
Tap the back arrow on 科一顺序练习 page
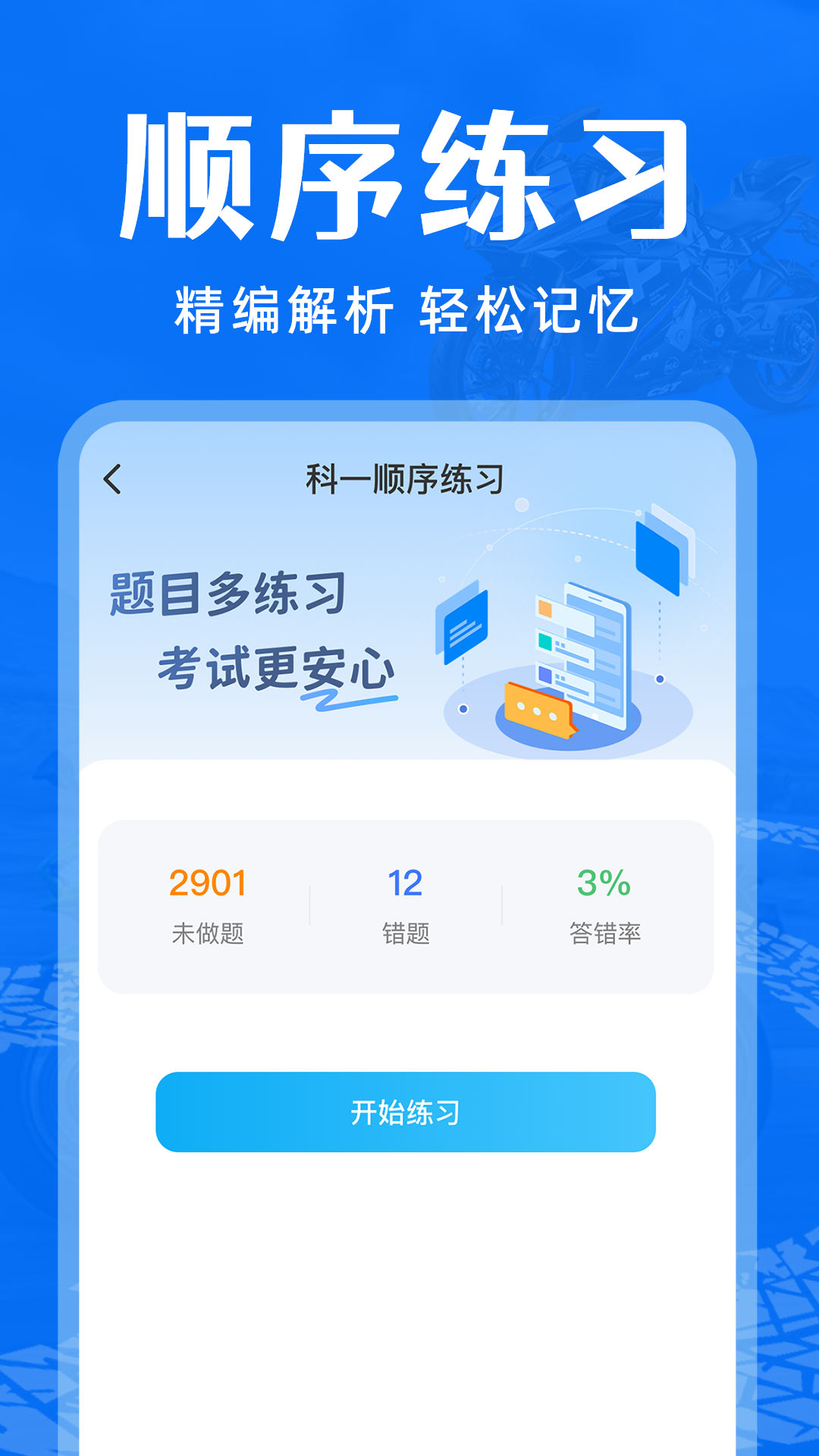[112, 478]
